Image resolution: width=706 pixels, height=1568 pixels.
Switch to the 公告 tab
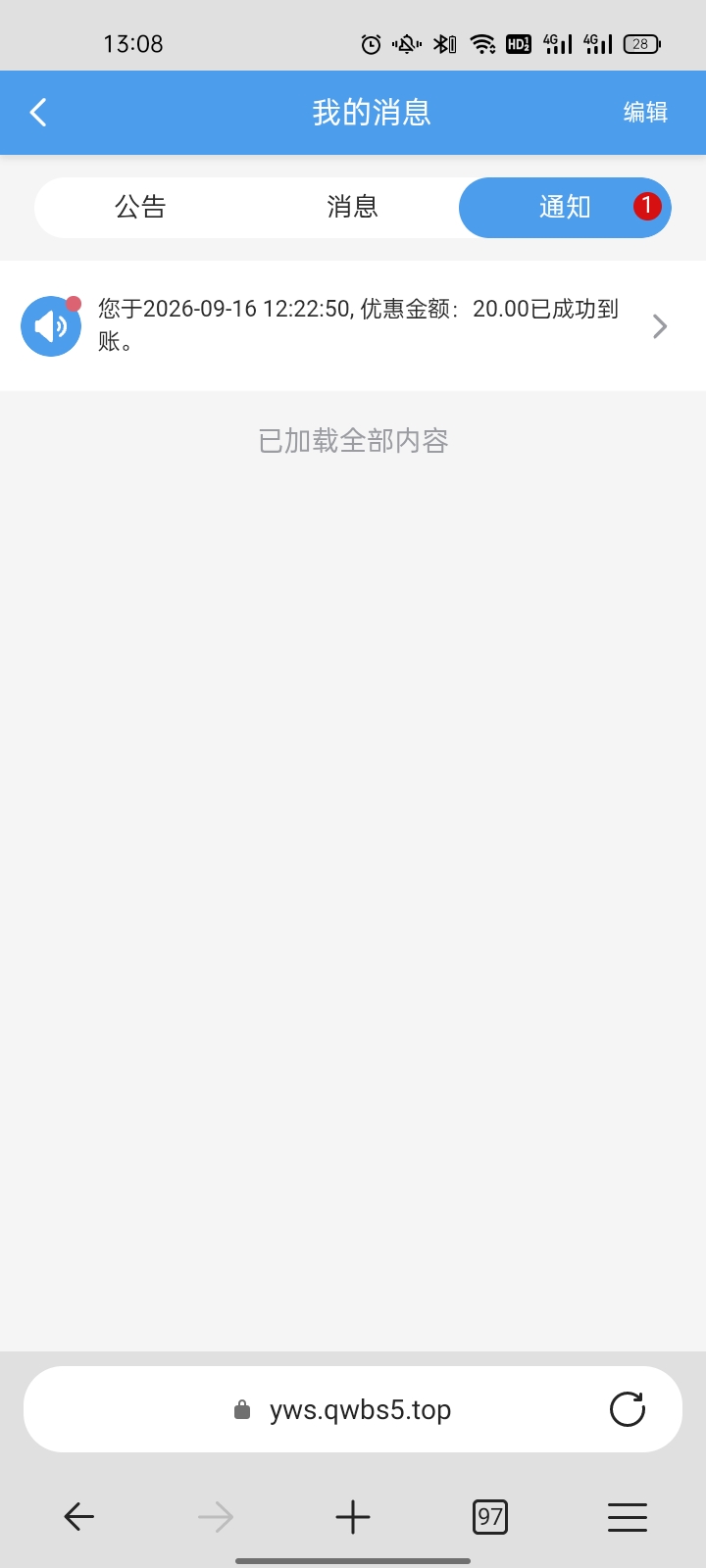[140, 207]
